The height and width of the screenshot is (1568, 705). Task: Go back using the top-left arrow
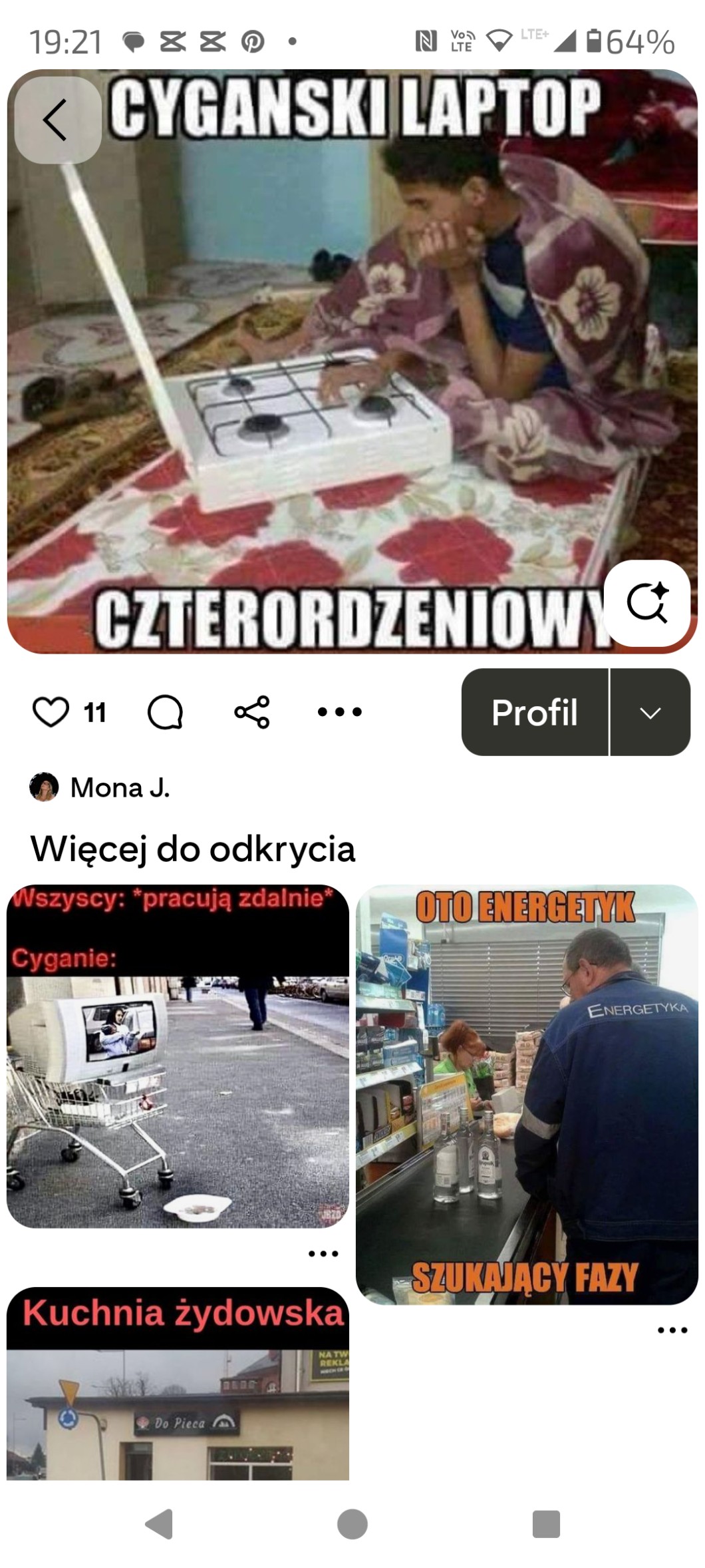click(x=58, y=120)
